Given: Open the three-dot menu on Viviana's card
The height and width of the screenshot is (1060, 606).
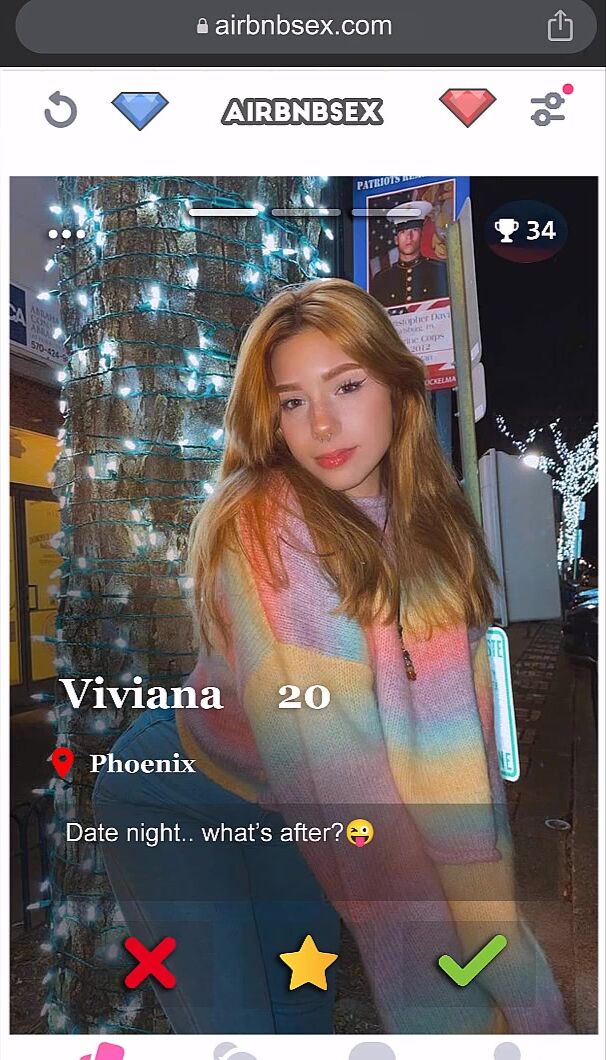Looking at the screenshot, I should (67, 235).
